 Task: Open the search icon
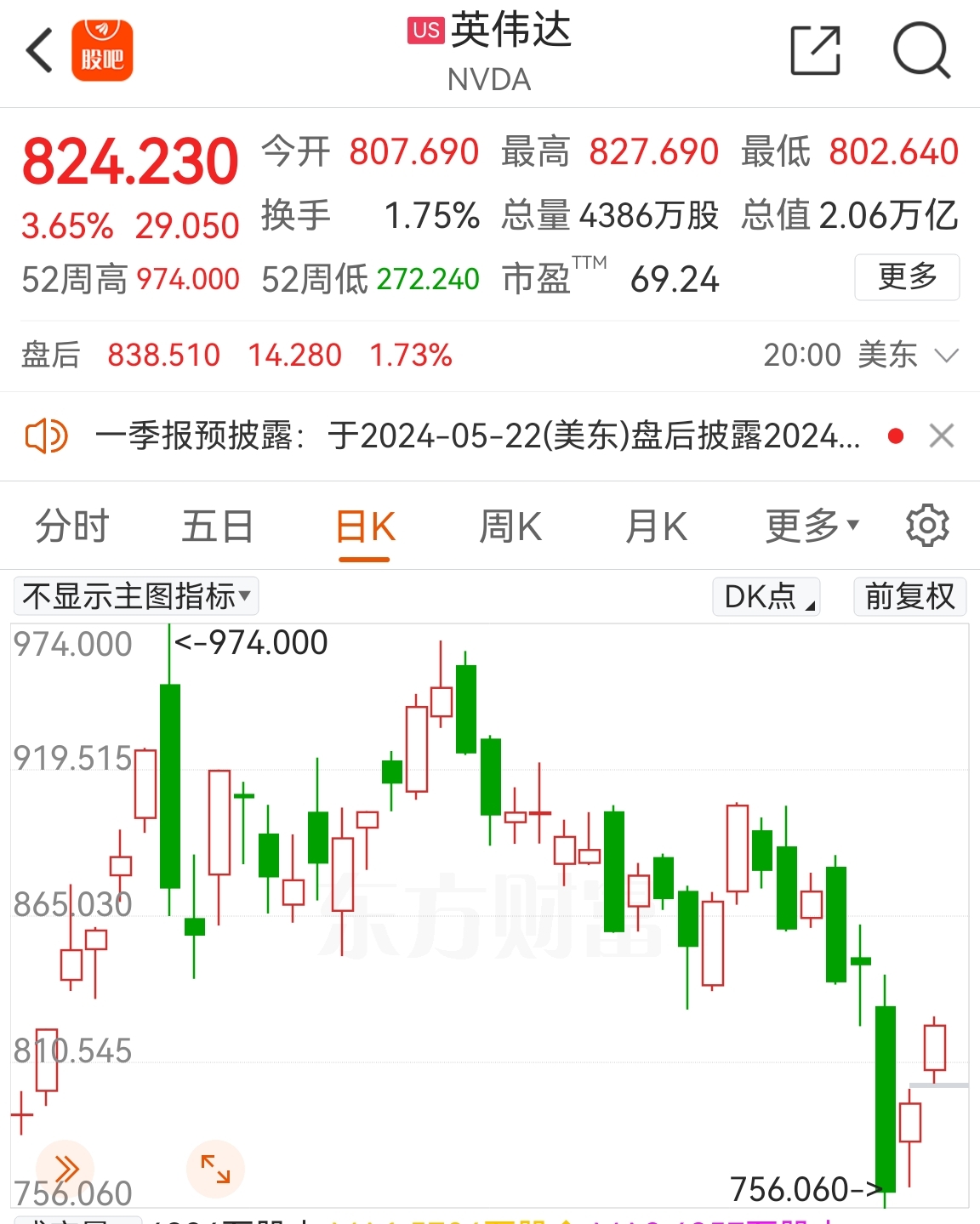(x=923, y=51)
